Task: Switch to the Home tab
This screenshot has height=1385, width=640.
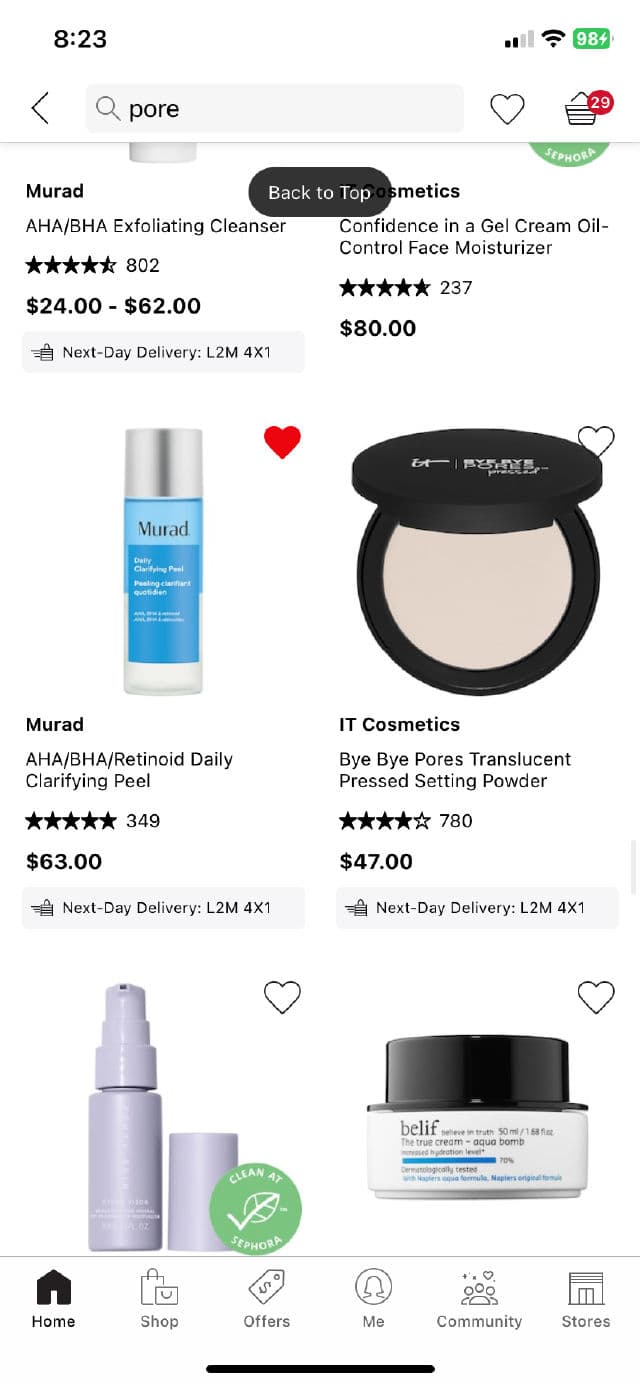Action: click(x=53, y=1299)
